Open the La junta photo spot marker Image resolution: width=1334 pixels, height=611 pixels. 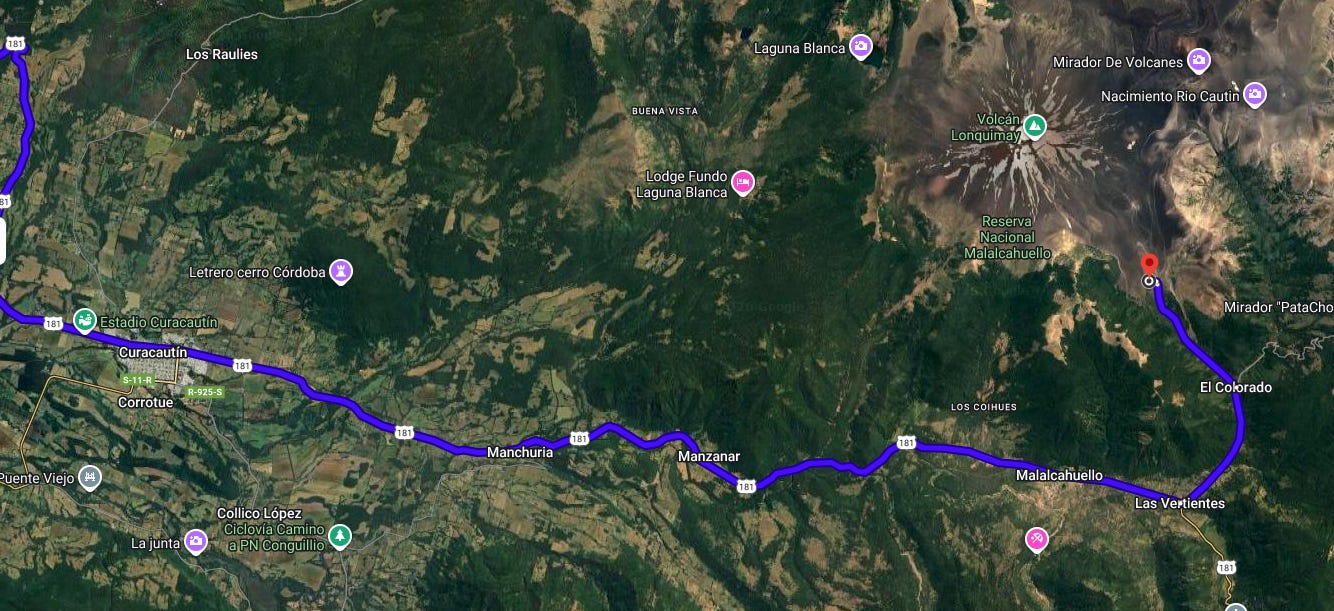196,542
